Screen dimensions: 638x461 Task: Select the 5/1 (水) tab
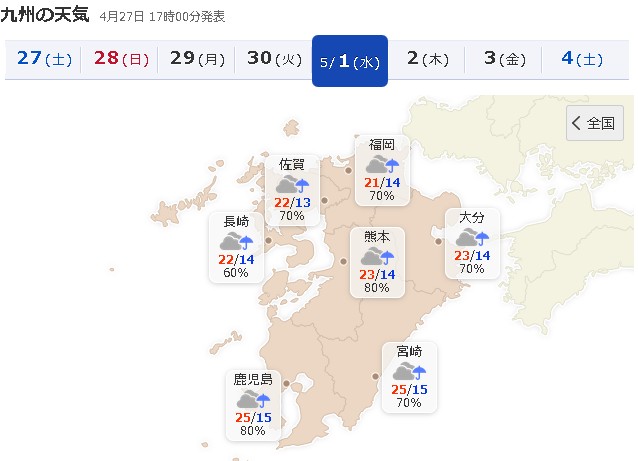pos(350,61)
